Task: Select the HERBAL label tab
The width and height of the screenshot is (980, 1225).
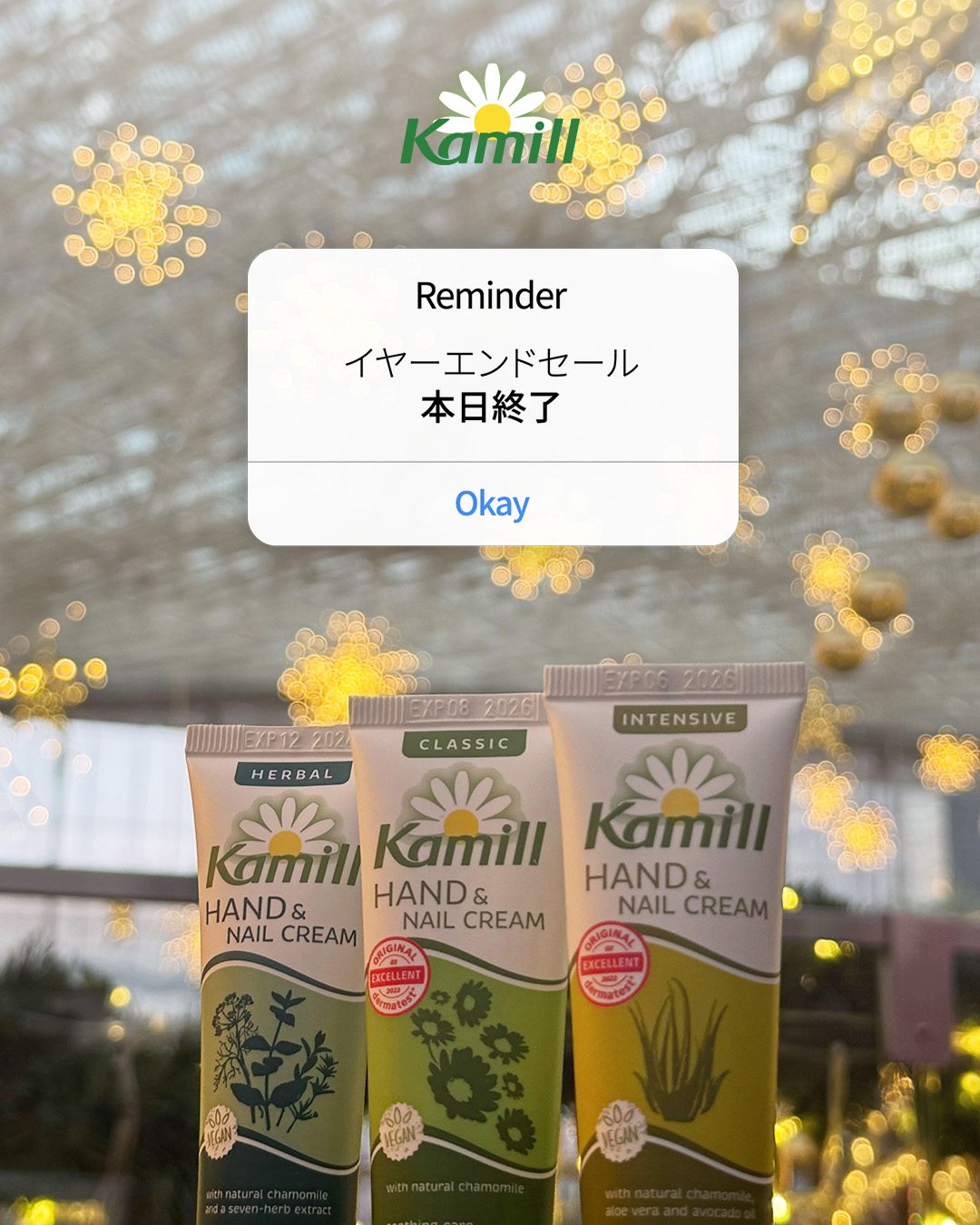Action: [290, 773]
